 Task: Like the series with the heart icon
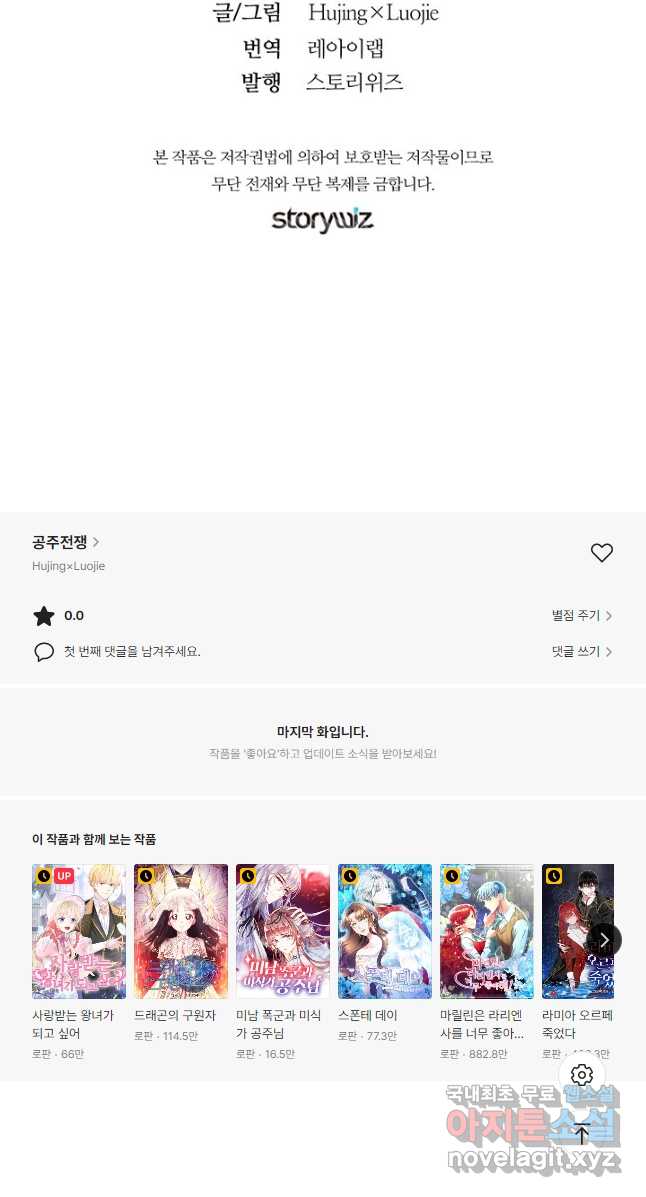(601, 553)
